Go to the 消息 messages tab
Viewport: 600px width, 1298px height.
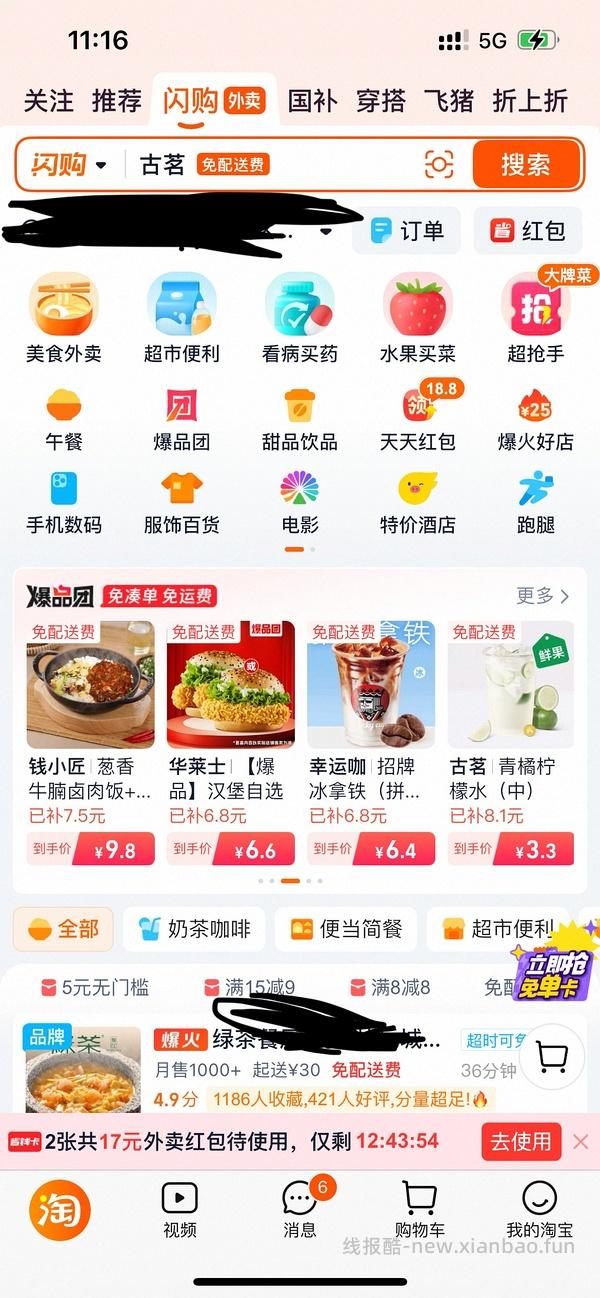click(299, 1209)
